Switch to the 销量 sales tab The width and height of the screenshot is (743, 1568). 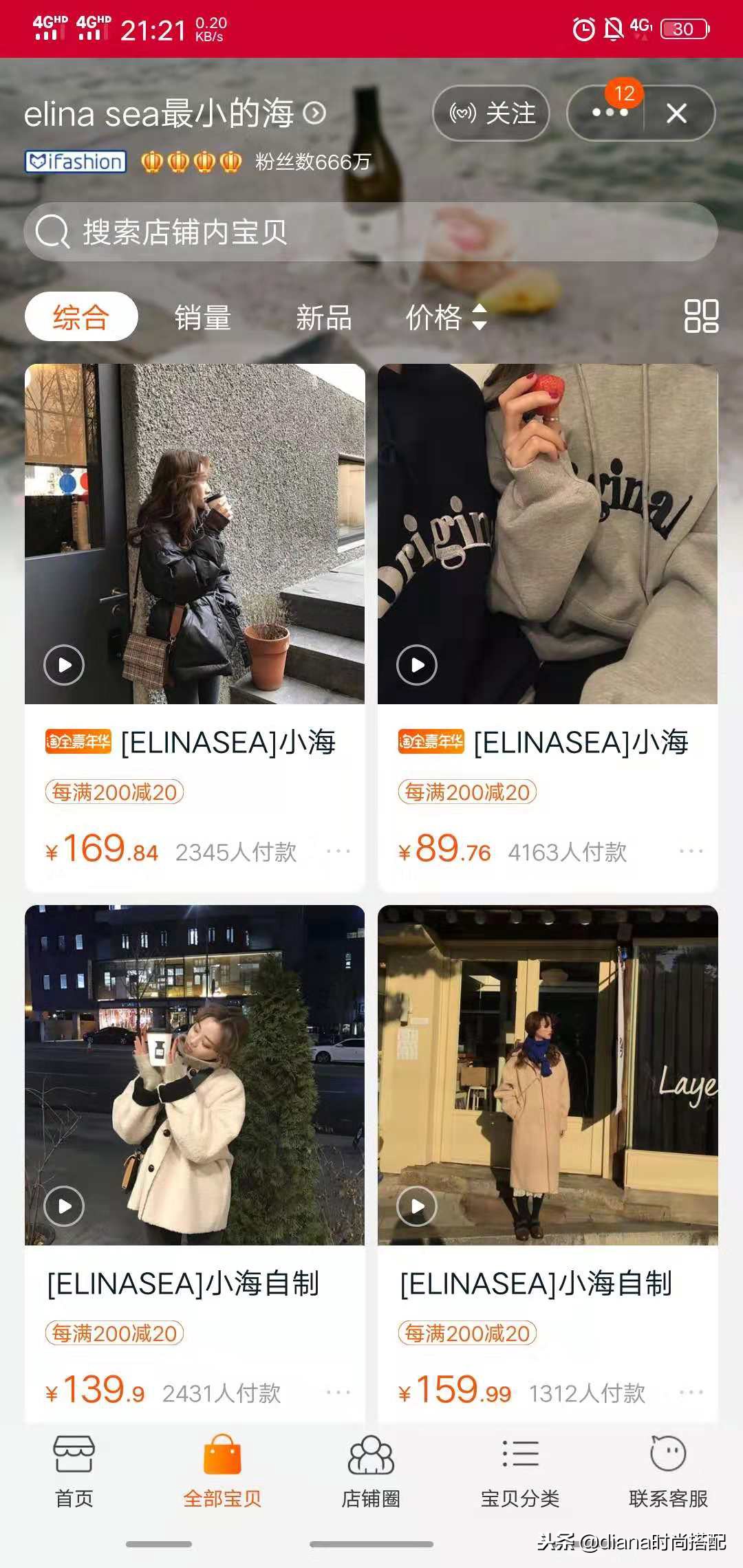202,318
